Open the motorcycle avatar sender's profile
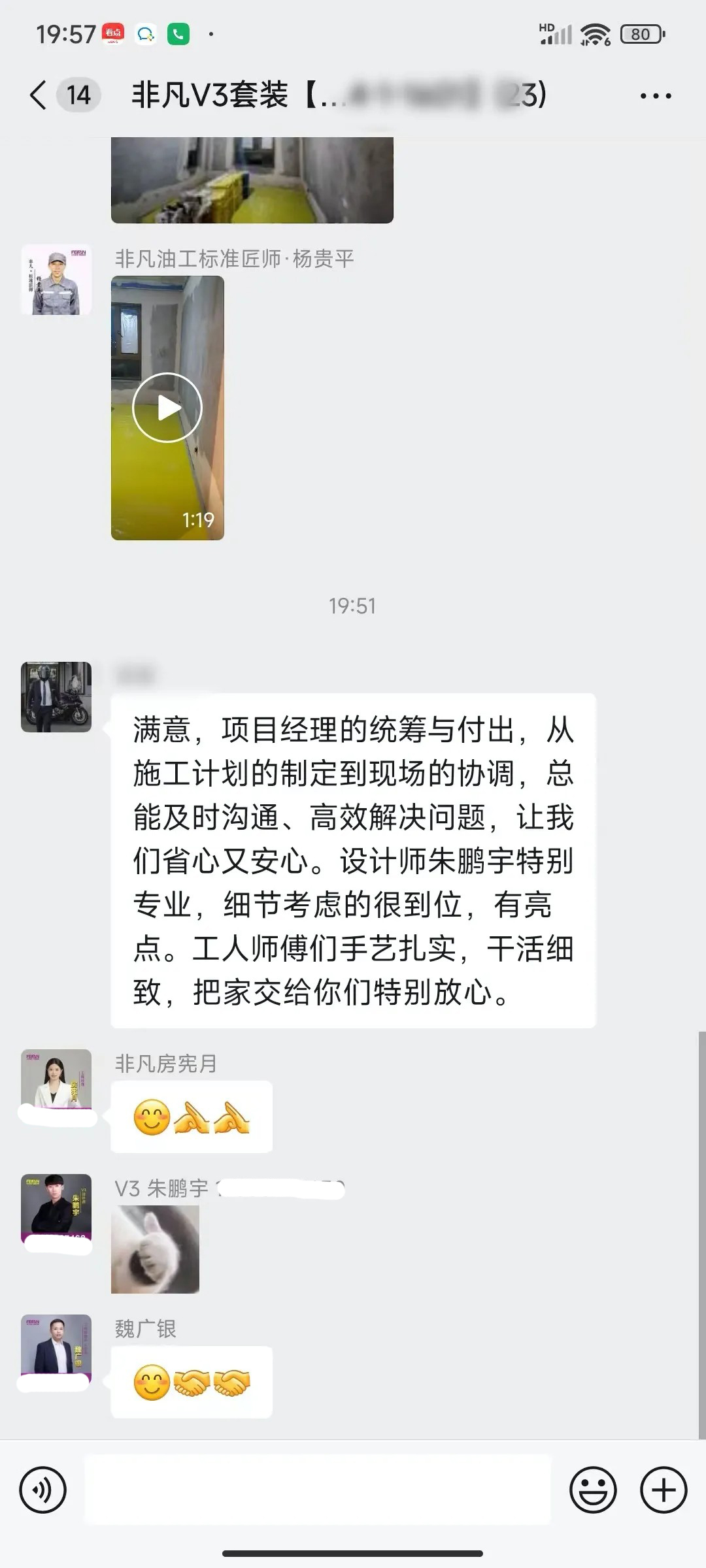 [x=56, y=696]
